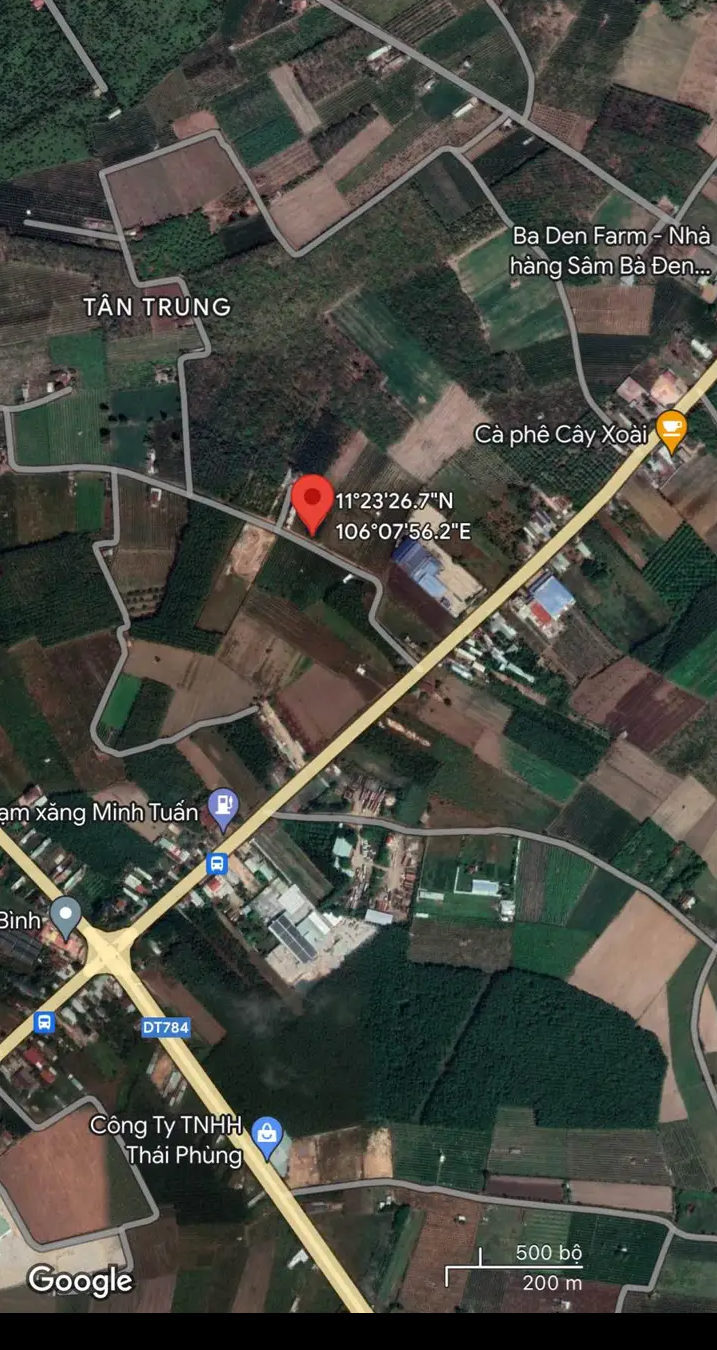
Task: Tap the bus stop marker near Minh Tuấn
Action: (x=217, y=864)
